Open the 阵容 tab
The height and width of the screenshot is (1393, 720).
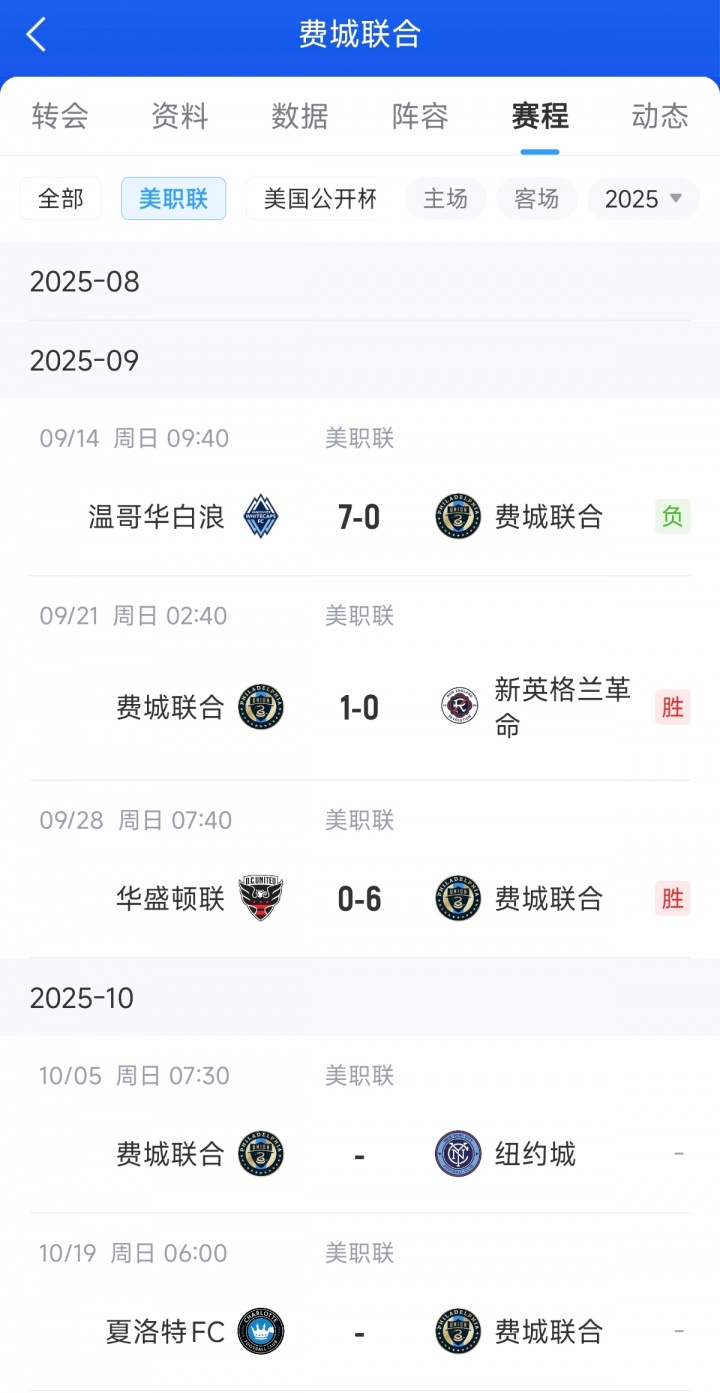(x=420, y=117)
